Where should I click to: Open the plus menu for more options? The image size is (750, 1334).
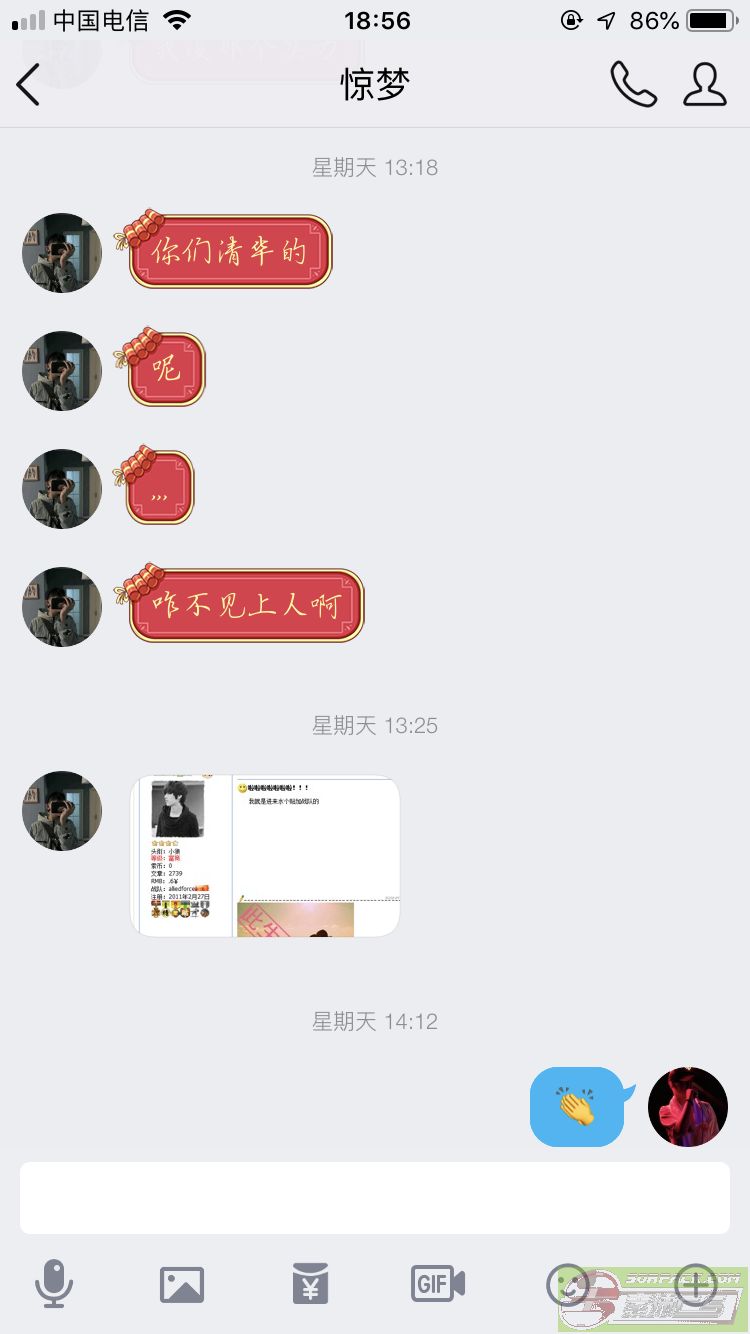(696, 1282)
